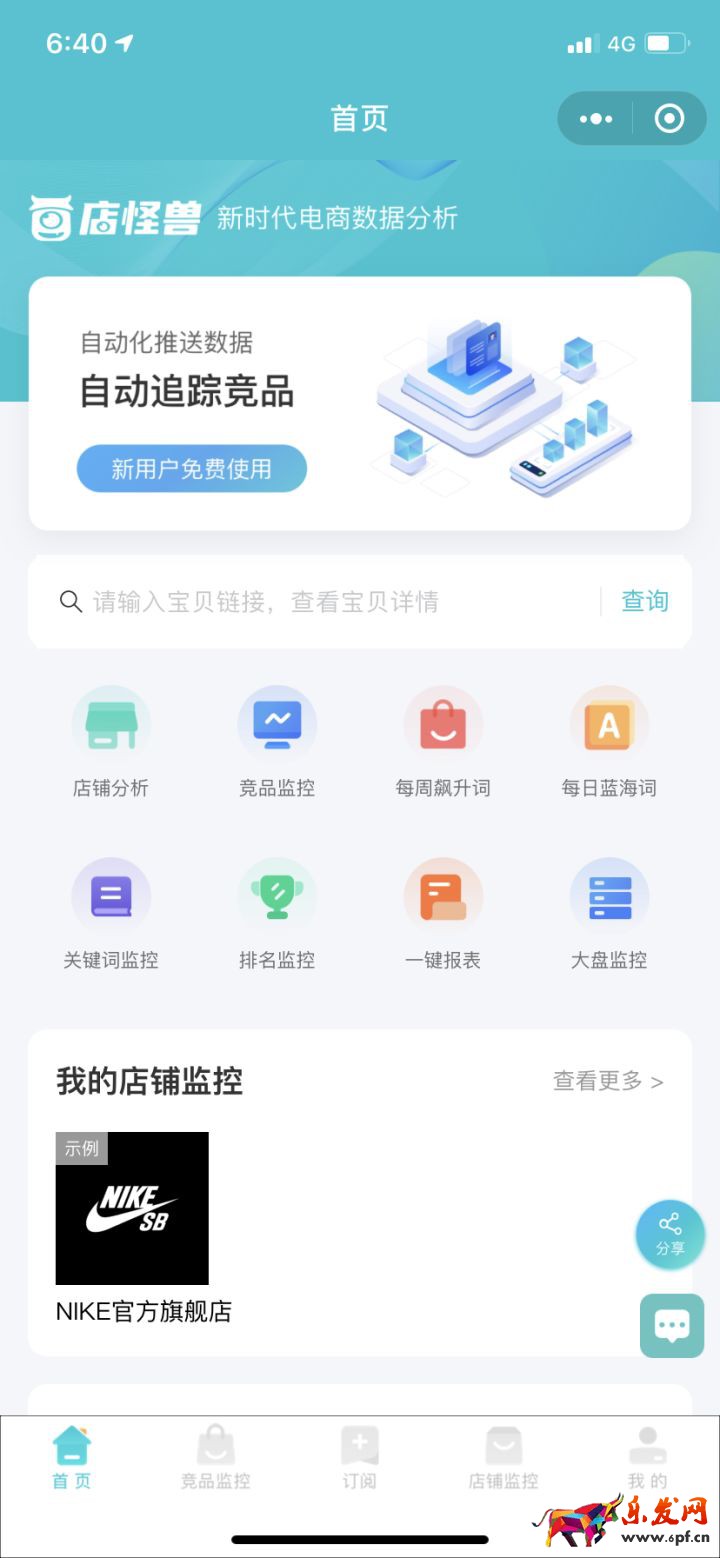The width and height of the screenshot is (720, 1558).
Task: Close the mini program with the circle icon
Action: tap(669, 119)
